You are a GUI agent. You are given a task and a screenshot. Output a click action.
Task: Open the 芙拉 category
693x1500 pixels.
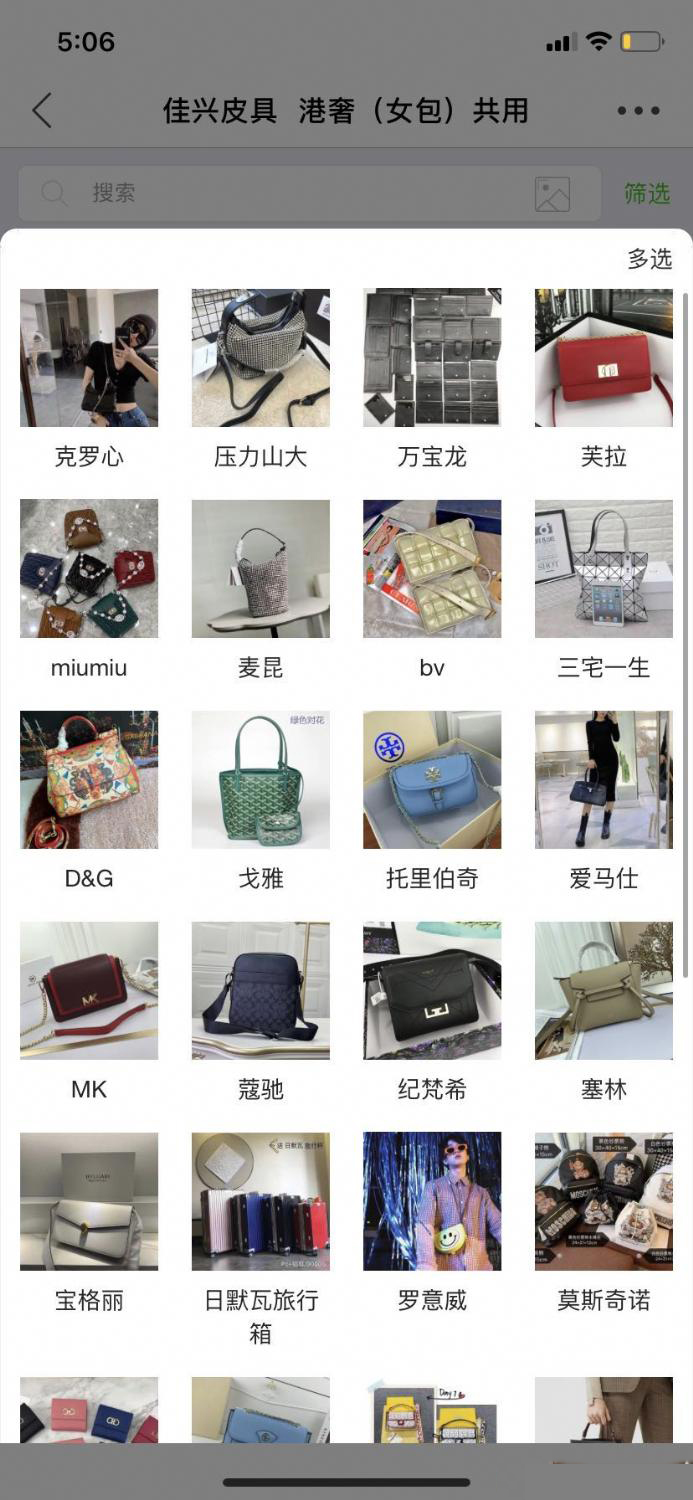(x=603, y=358)
